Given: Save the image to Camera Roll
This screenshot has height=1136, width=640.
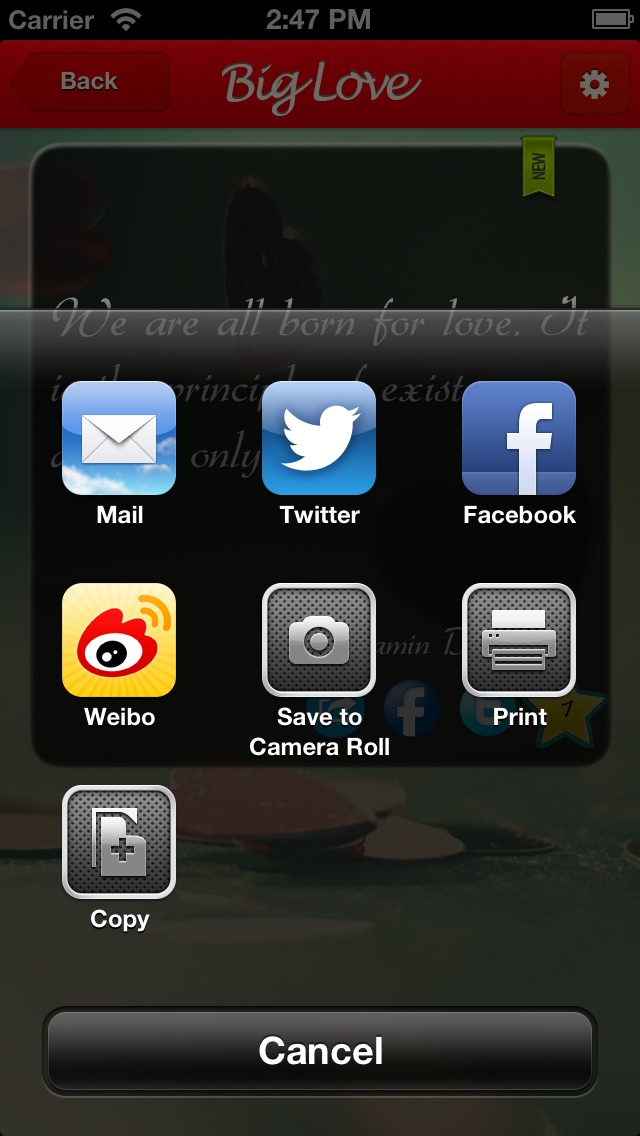Looking at the screenshot, I should 319,640.
